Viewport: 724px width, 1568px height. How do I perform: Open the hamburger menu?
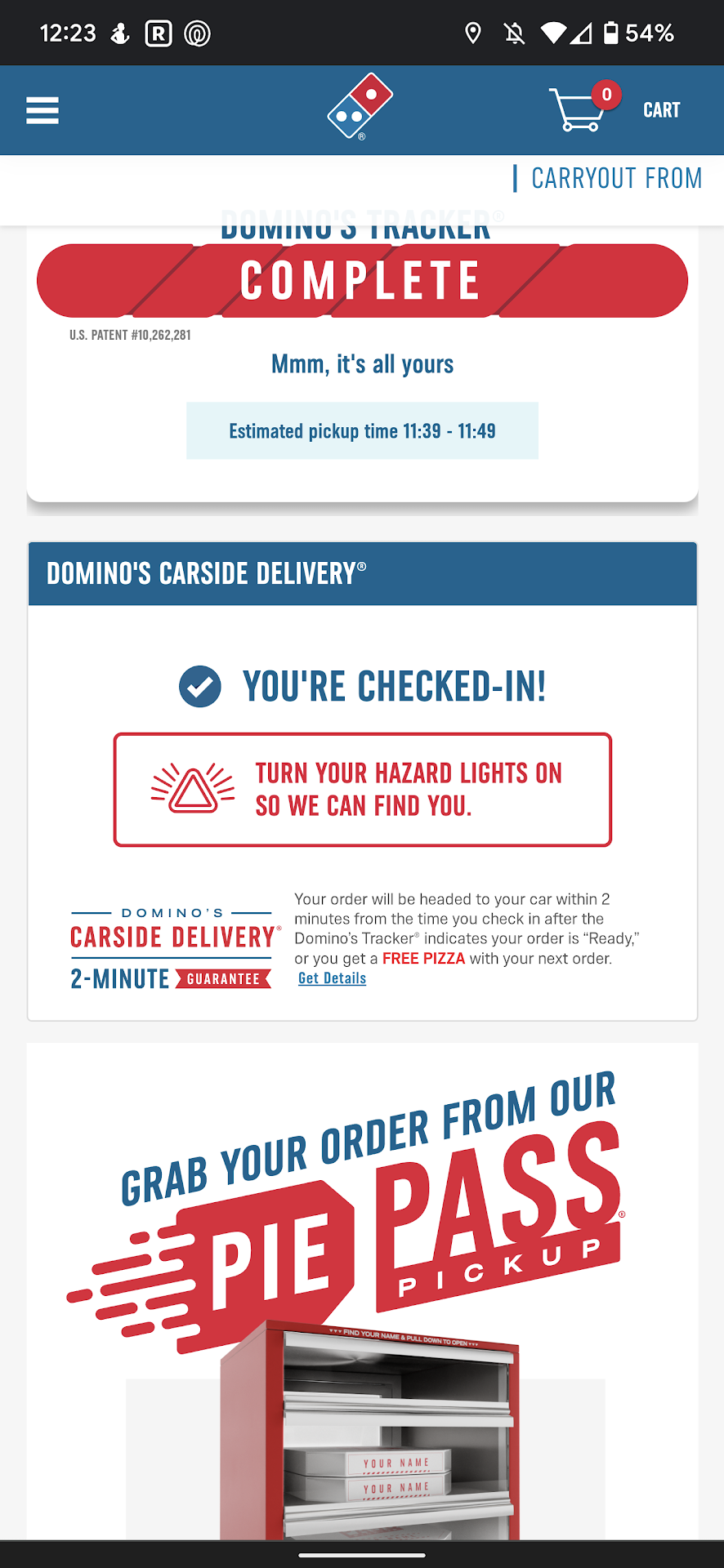point(42,110)
